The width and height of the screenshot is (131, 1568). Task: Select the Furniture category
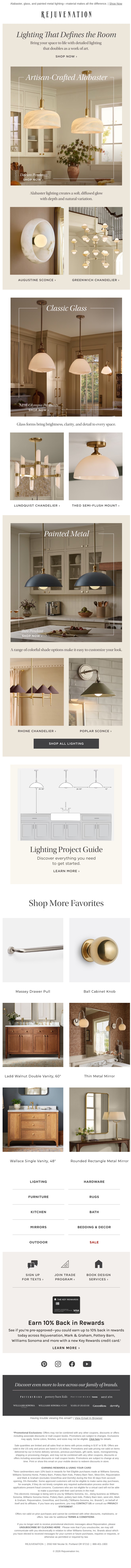(x=38, y=1197)
